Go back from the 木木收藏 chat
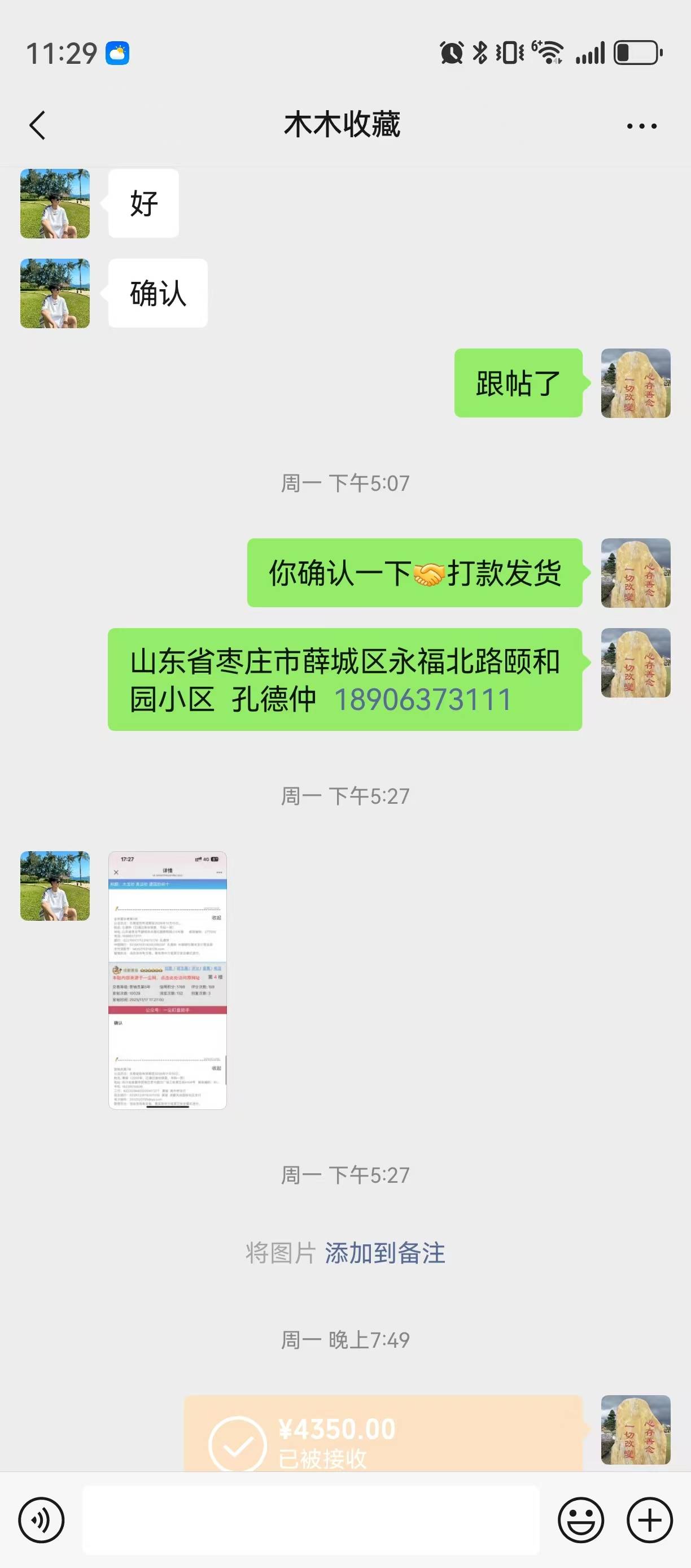The width and height of the screenshot is (691, 1568). coord(38,125)
